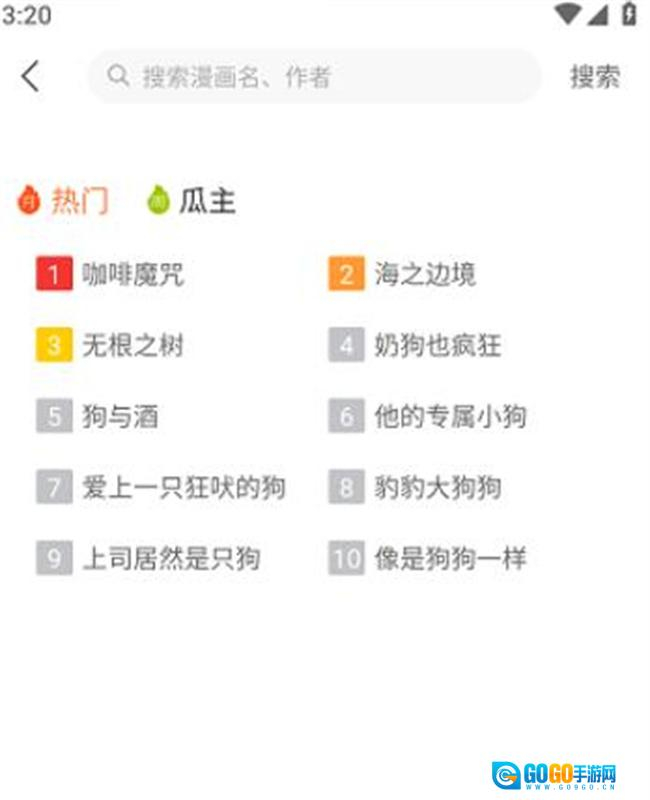Search for 像是狗狗一样
The image size is (650, 800).
450,558
